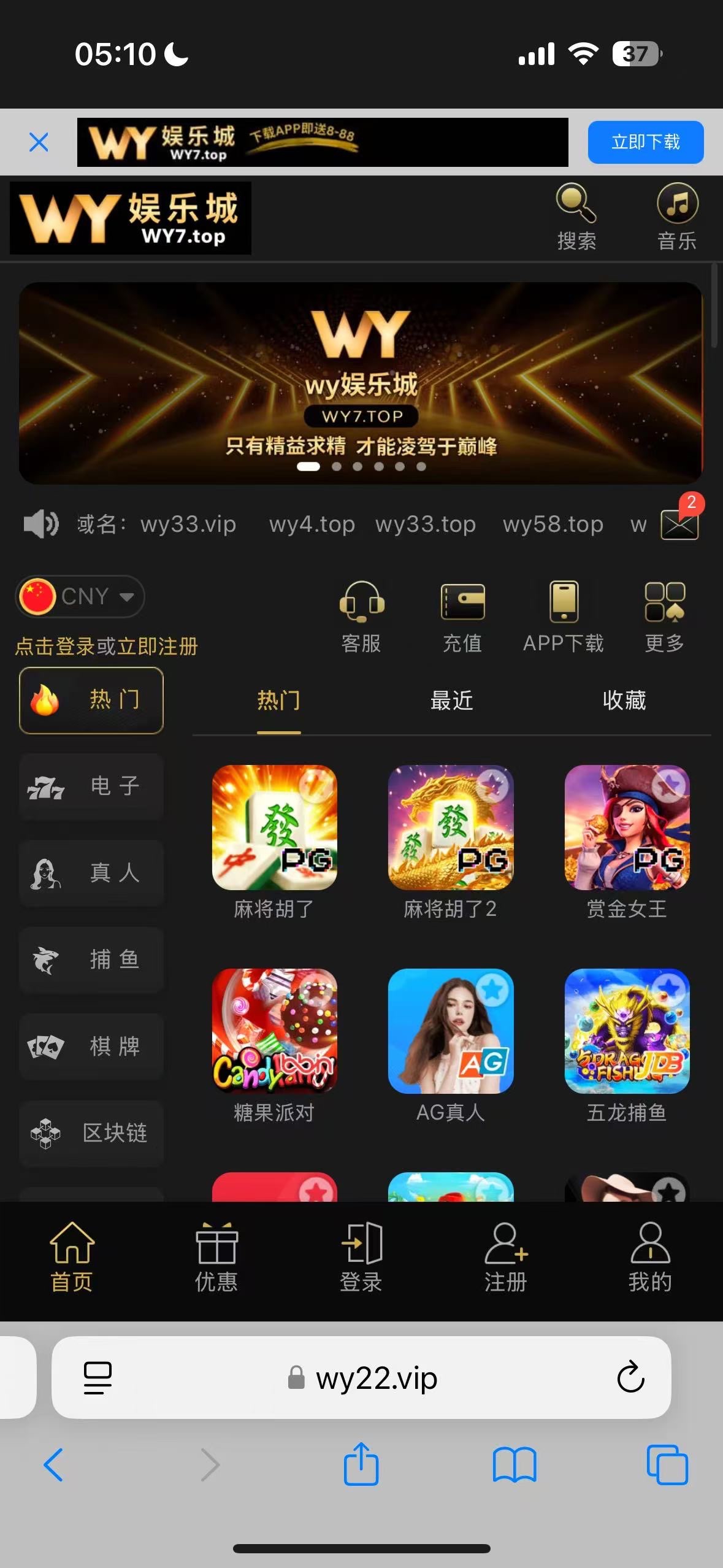Viewport: 723px width, 1568px height.
Task: Contact 客服 customer service
Action: 361,617
